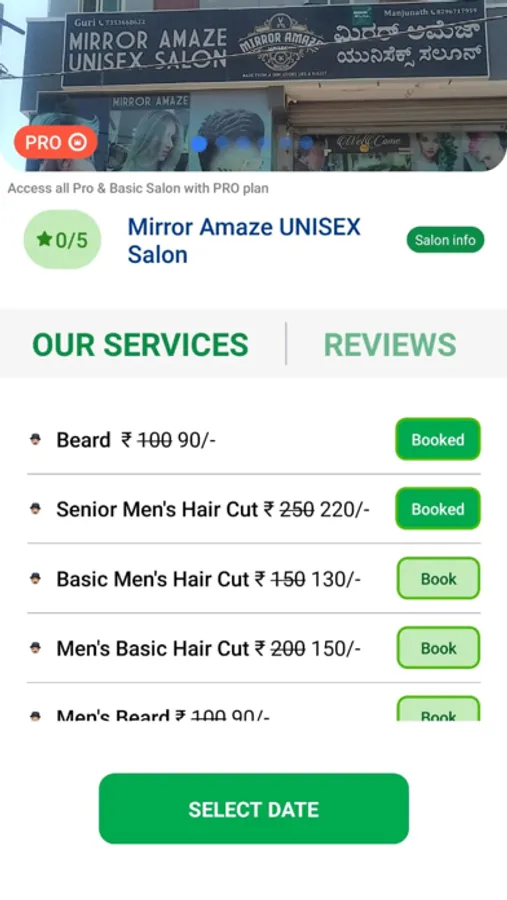This screenshot has height=900, width=507.
Task: Tap Booked next to Beard service
Action: pyautogui.click(x=438, y=440)
